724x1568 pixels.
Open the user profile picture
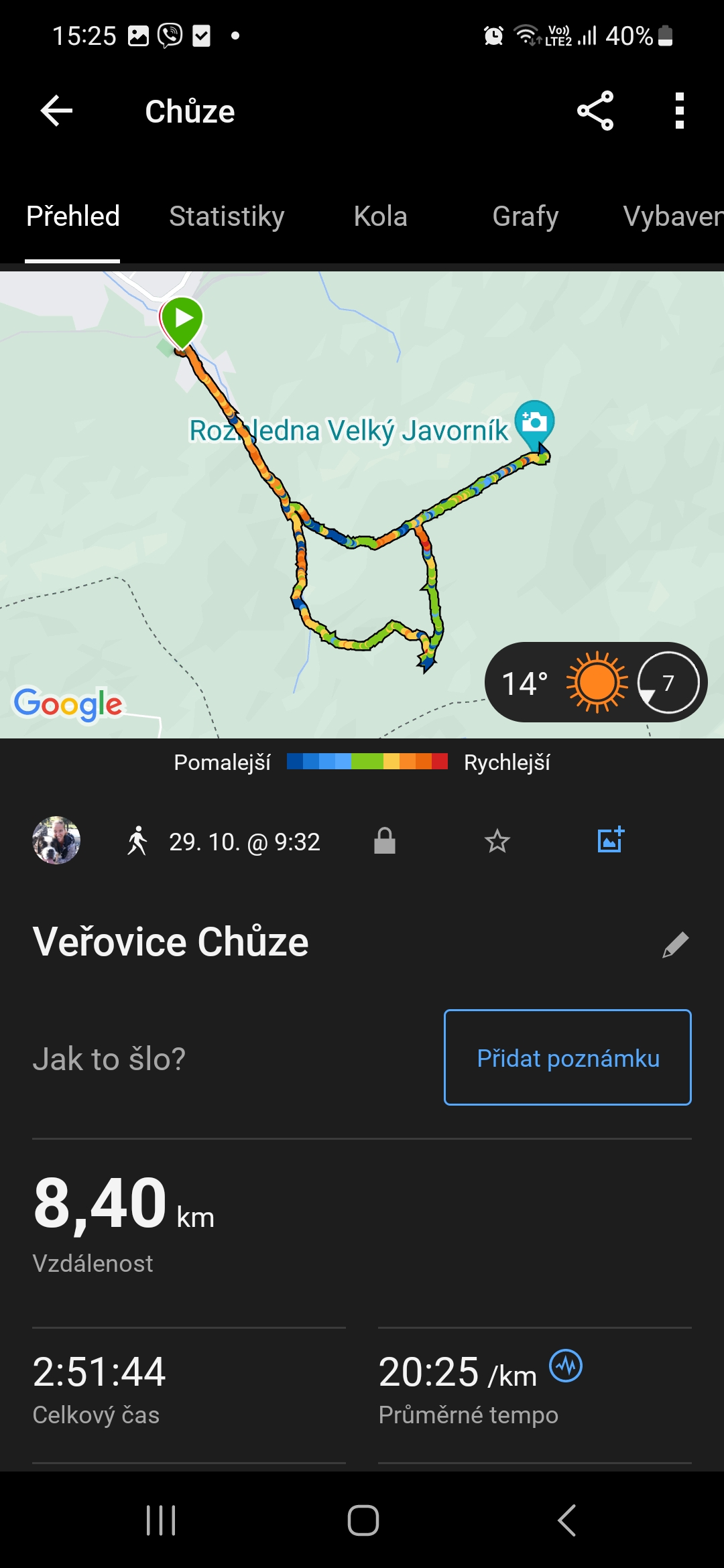click(x=56, y=840)
